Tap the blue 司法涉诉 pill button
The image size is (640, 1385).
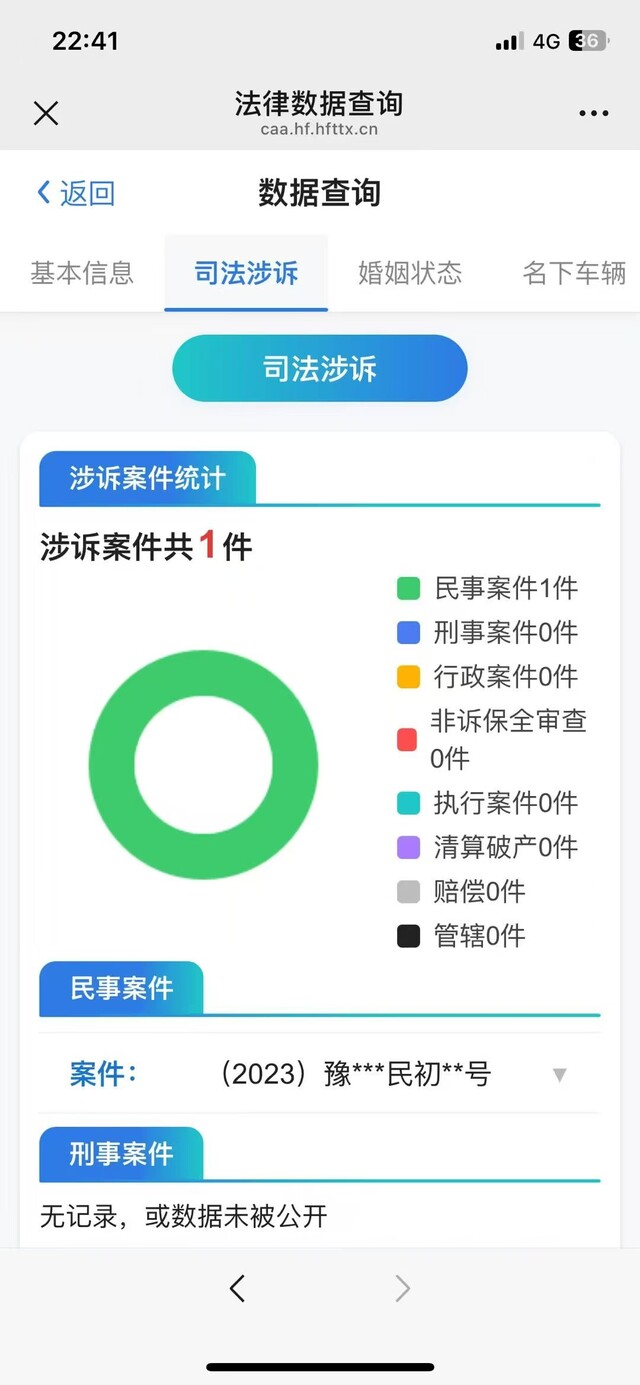[320, 368]
